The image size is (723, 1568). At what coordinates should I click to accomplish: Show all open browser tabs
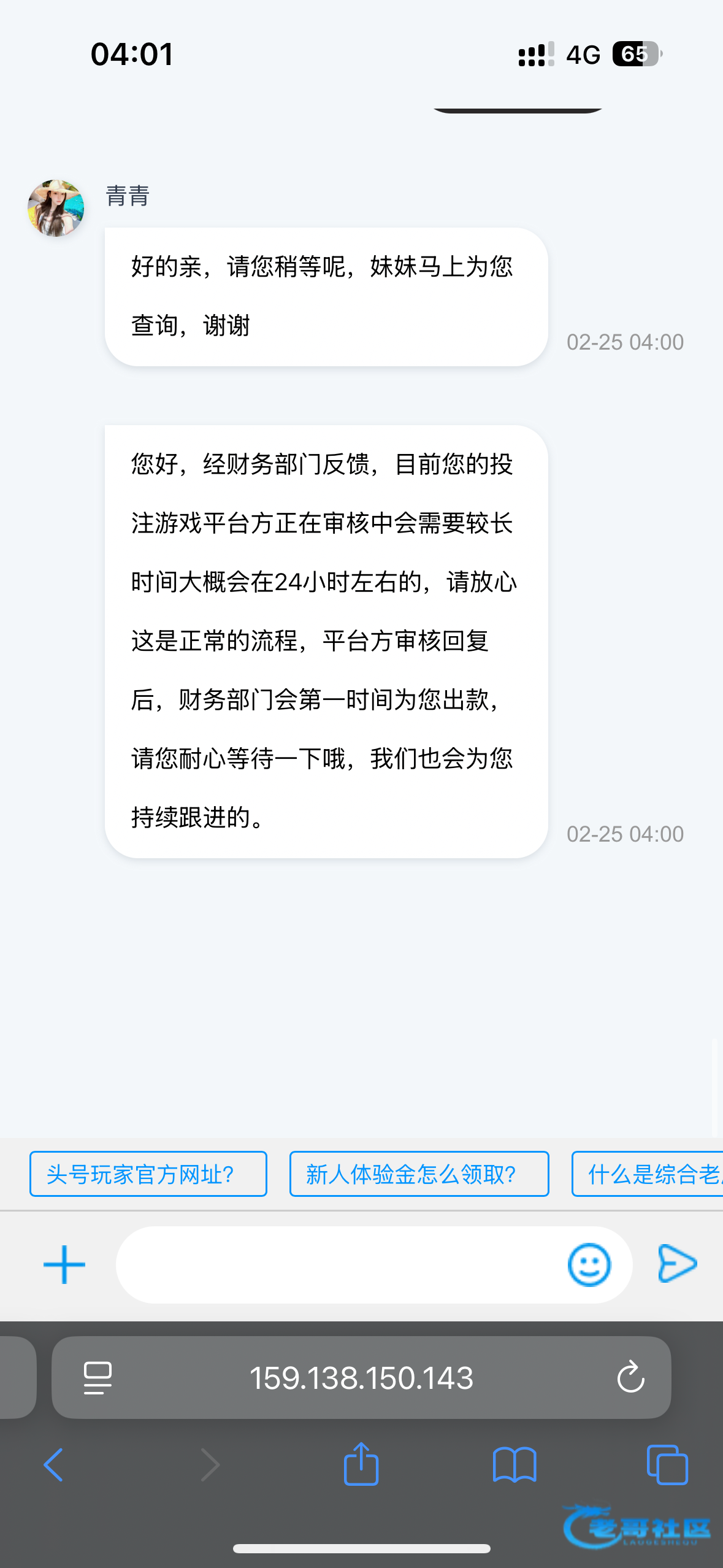point(667,1465)
